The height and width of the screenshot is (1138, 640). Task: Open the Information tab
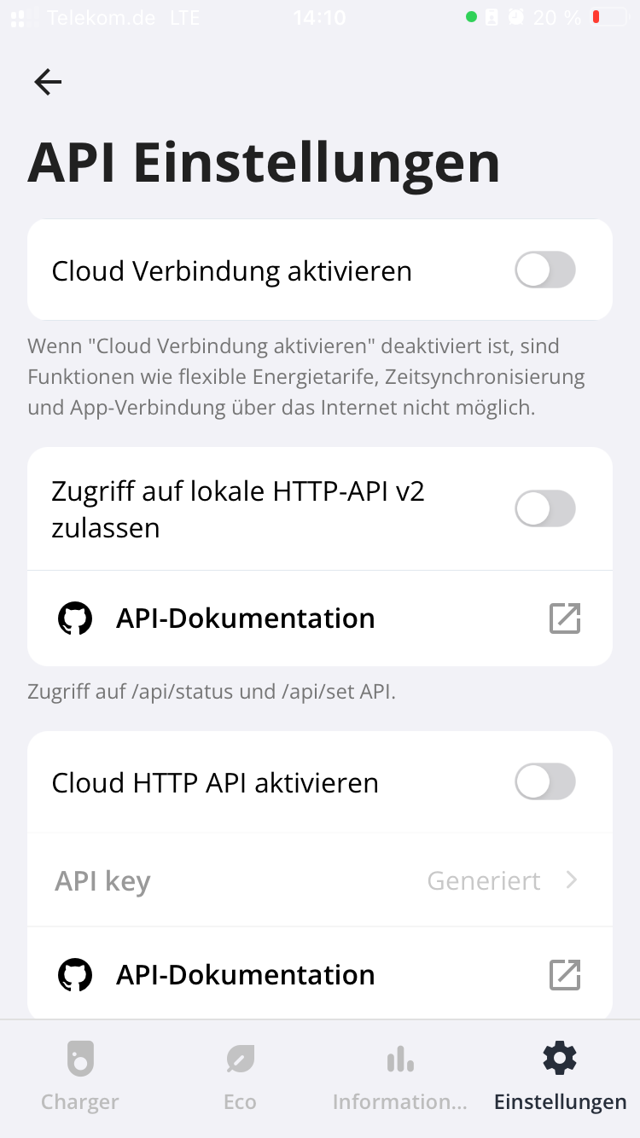tap(400, 1076)
